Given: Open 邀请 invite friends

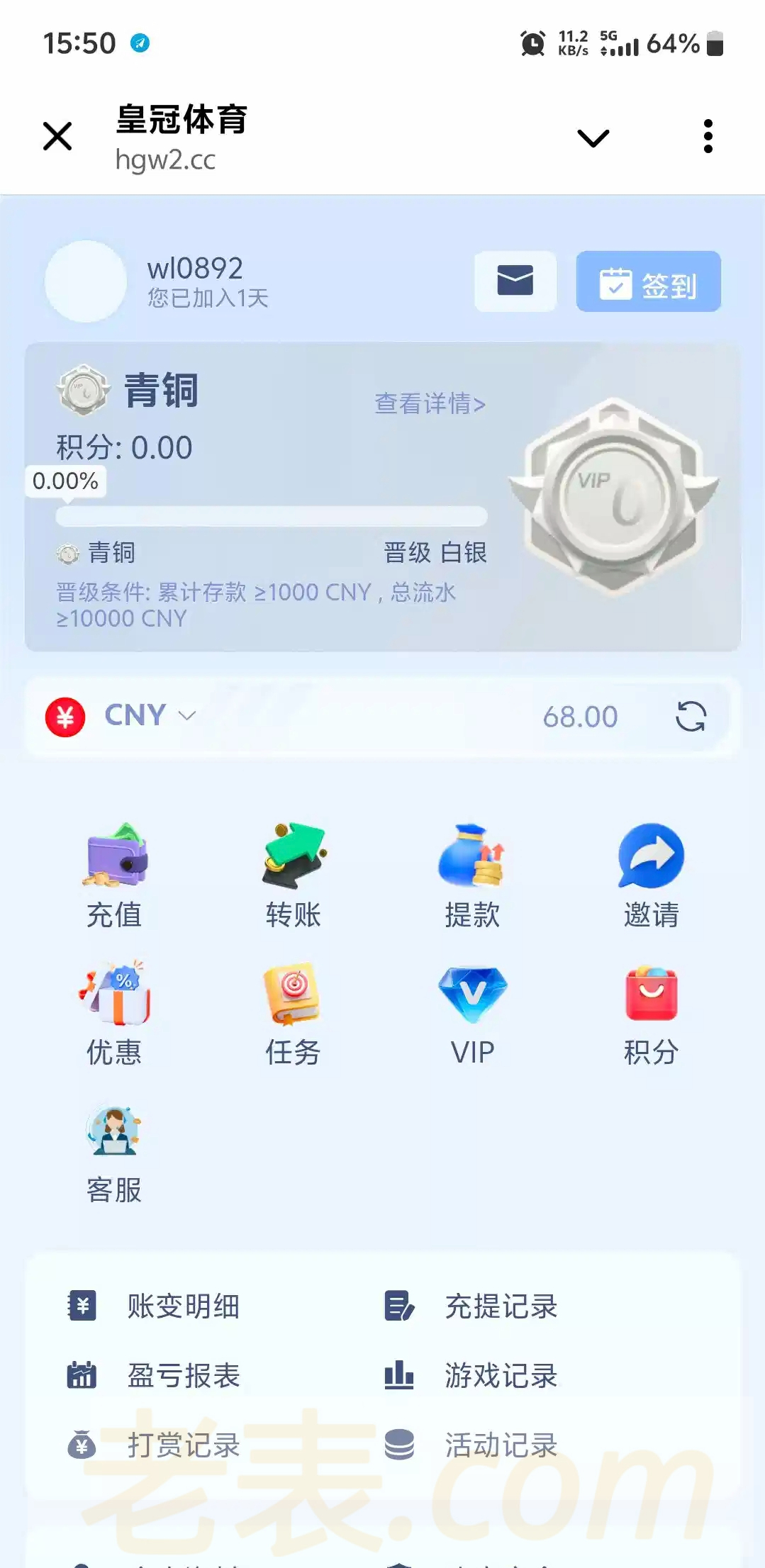Looking at the screenshot, I should (651, 875).
